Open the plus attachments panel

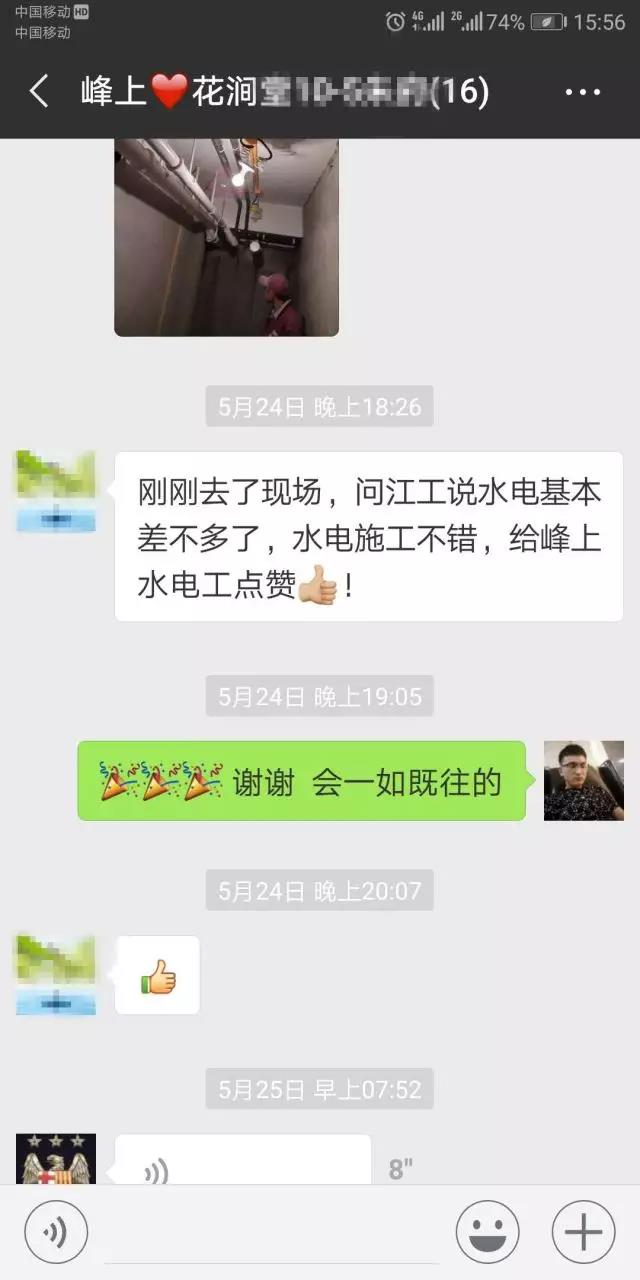[584, 1231]
